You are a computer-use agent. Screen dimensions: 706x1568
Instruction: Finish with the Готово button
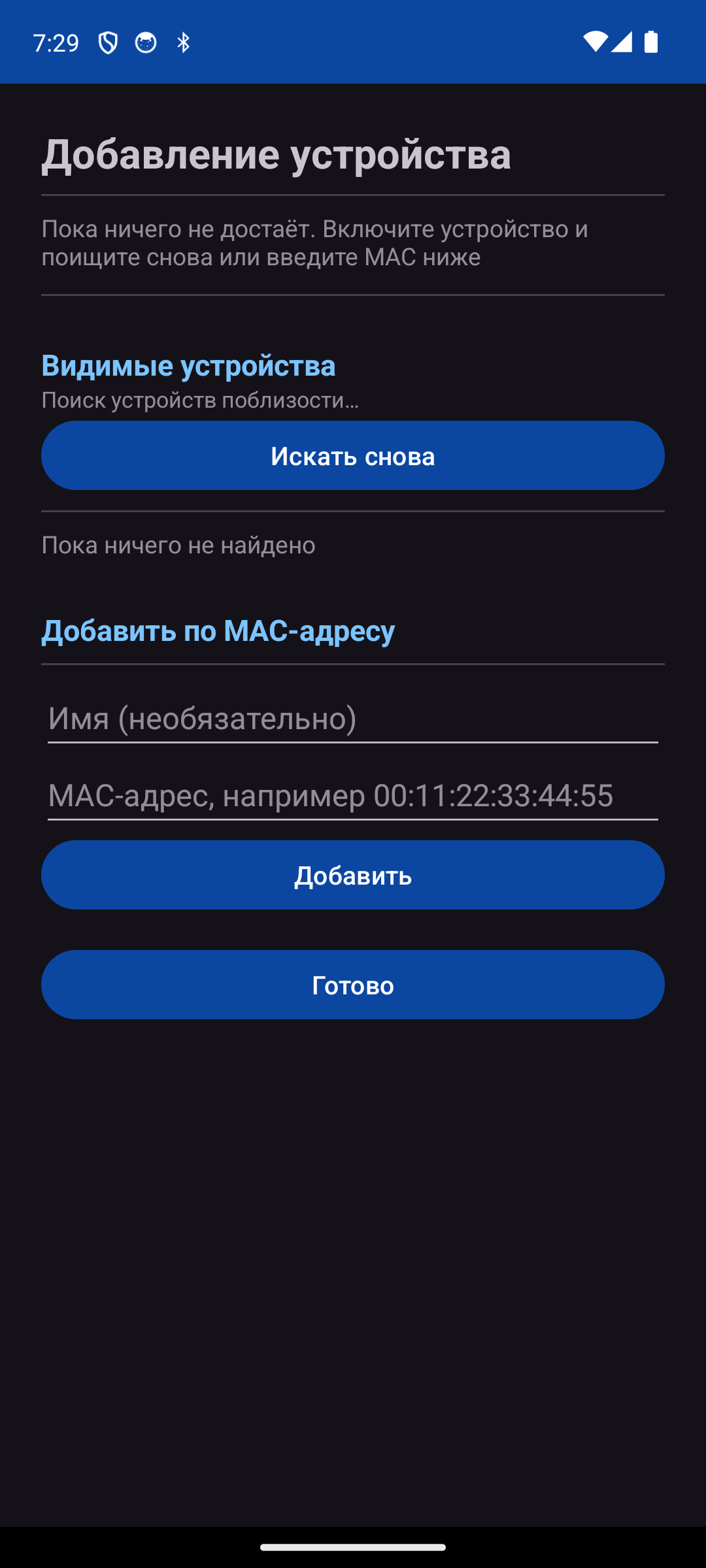tap(353, 985)
